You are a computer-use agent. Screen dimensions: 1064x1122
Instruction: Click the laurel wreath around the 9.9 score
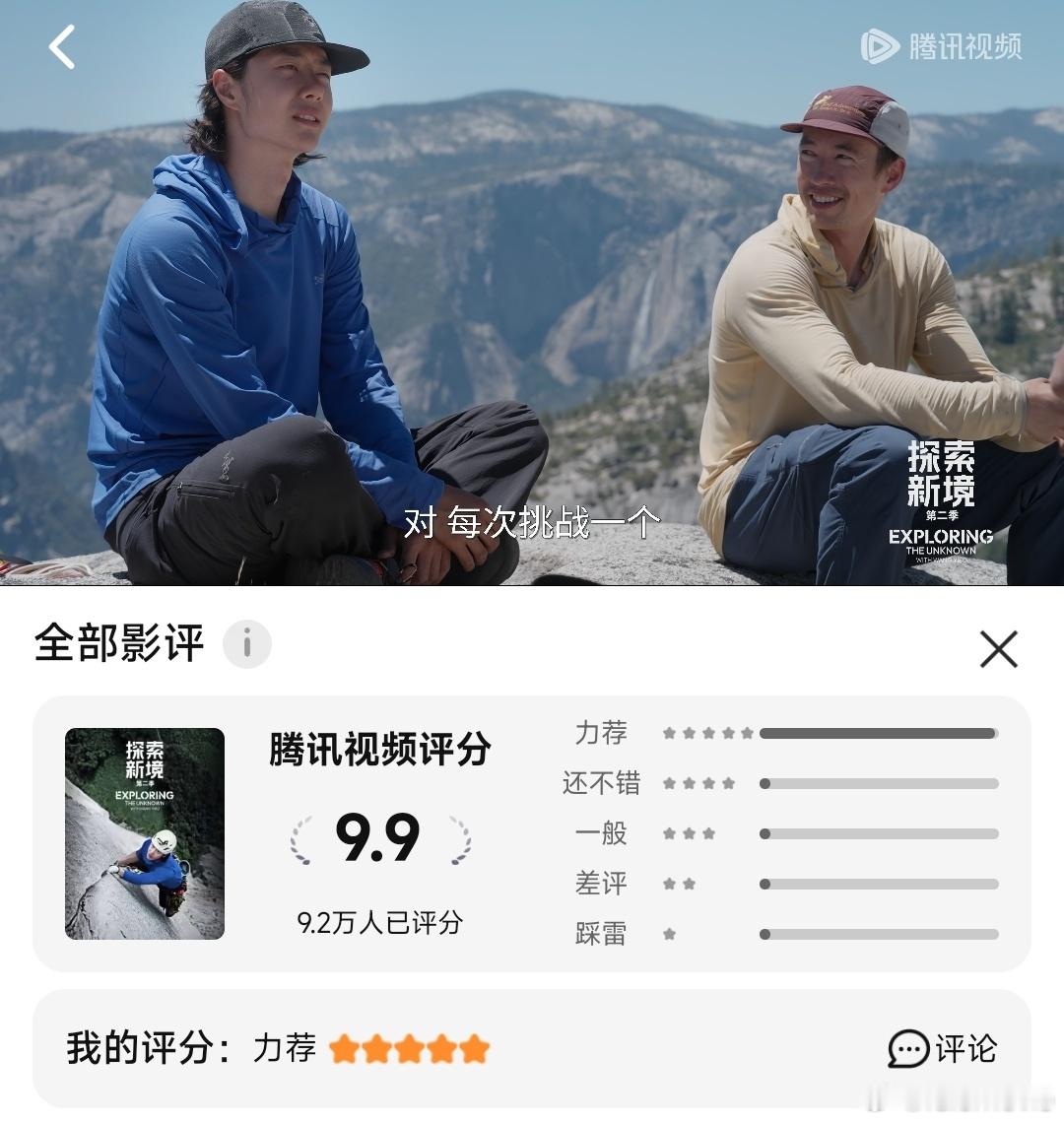tap(377, 837)
